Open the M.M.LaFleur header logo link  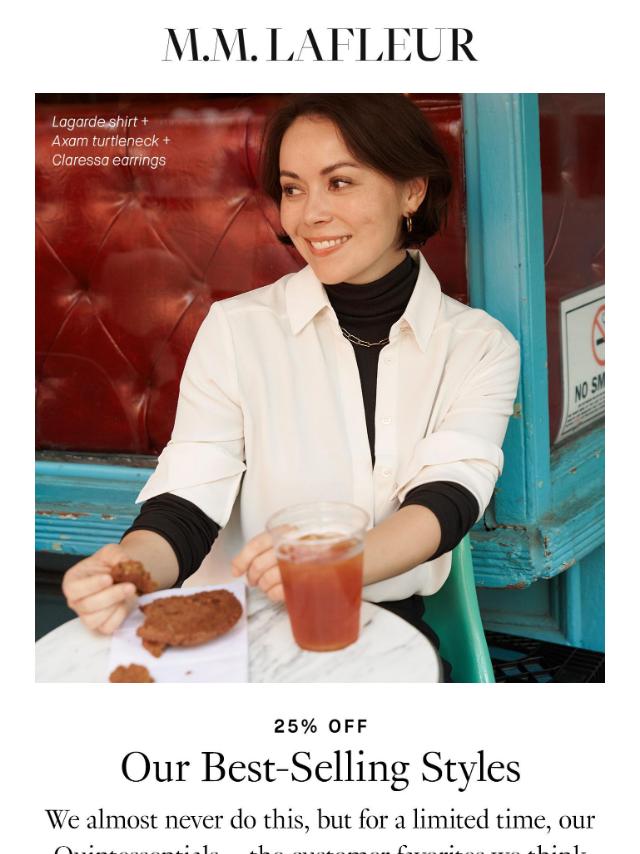click(320, 46)
